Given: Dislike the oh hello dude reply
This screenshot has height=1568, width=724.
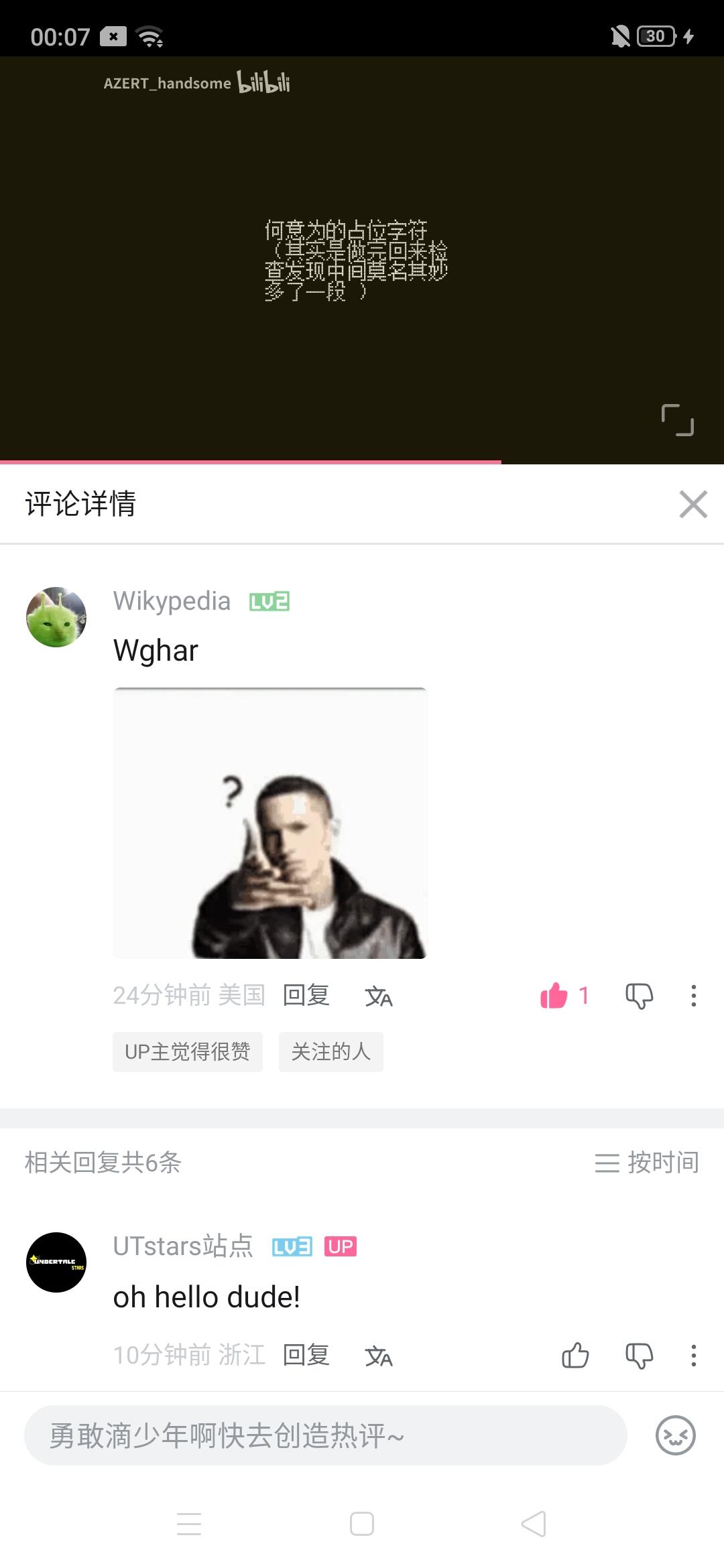Looking at the screenshot, I should point(639,1356).
